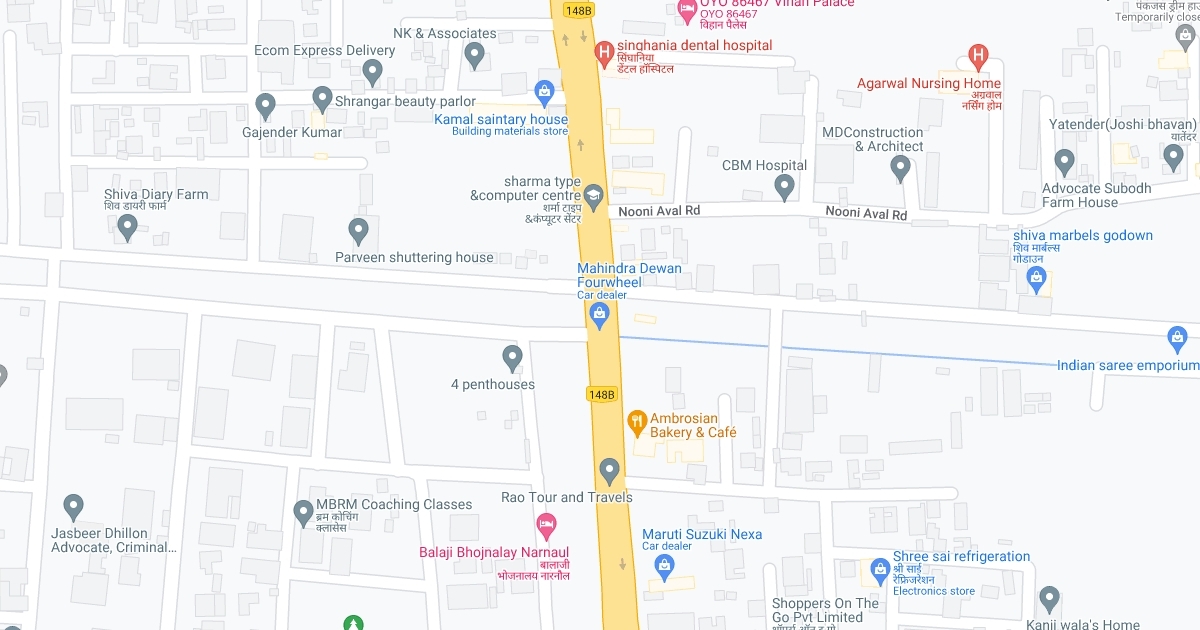
Task: Select the MDConstruction & Architect pin
Action: tap(900, 167)
